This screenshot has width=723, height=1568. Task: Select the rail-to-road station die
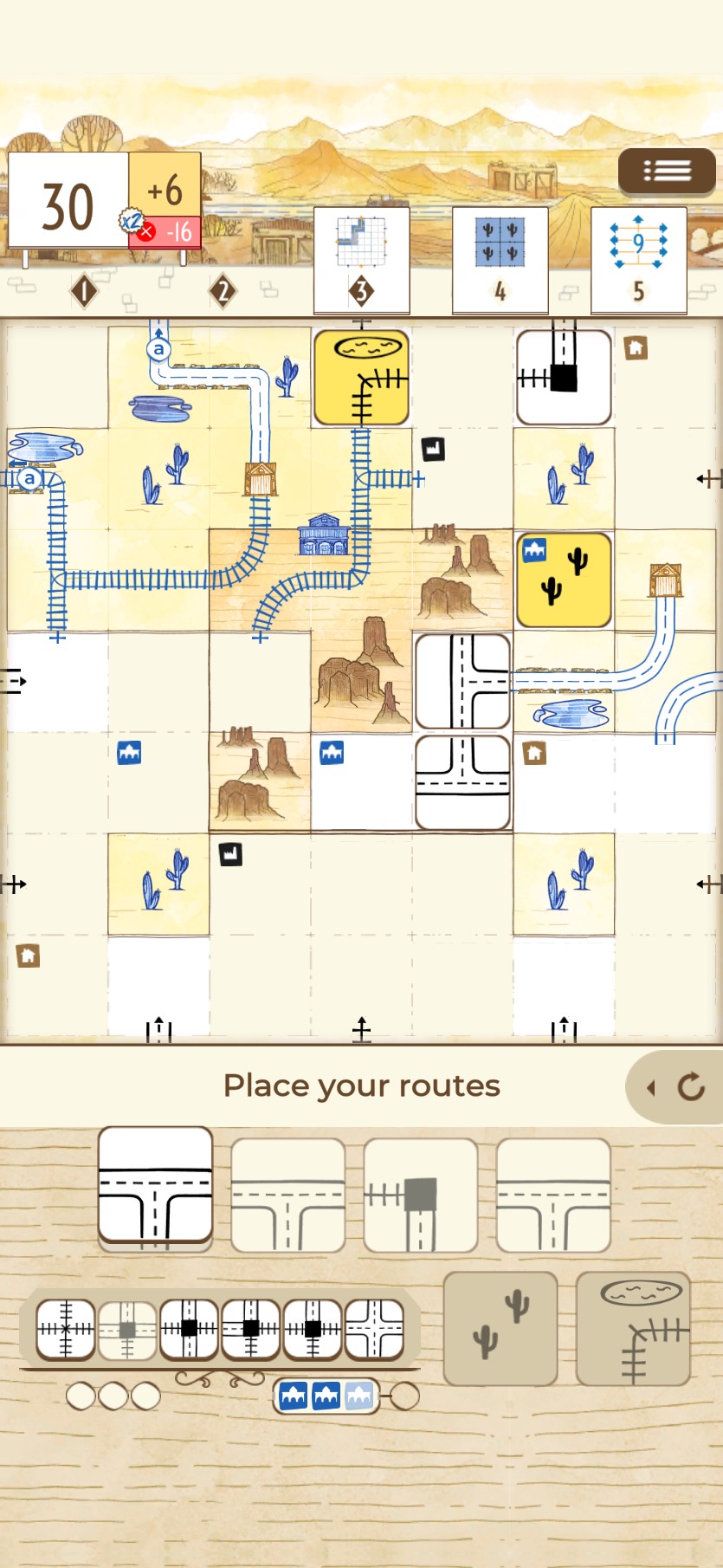click(x=421, y=1195)
